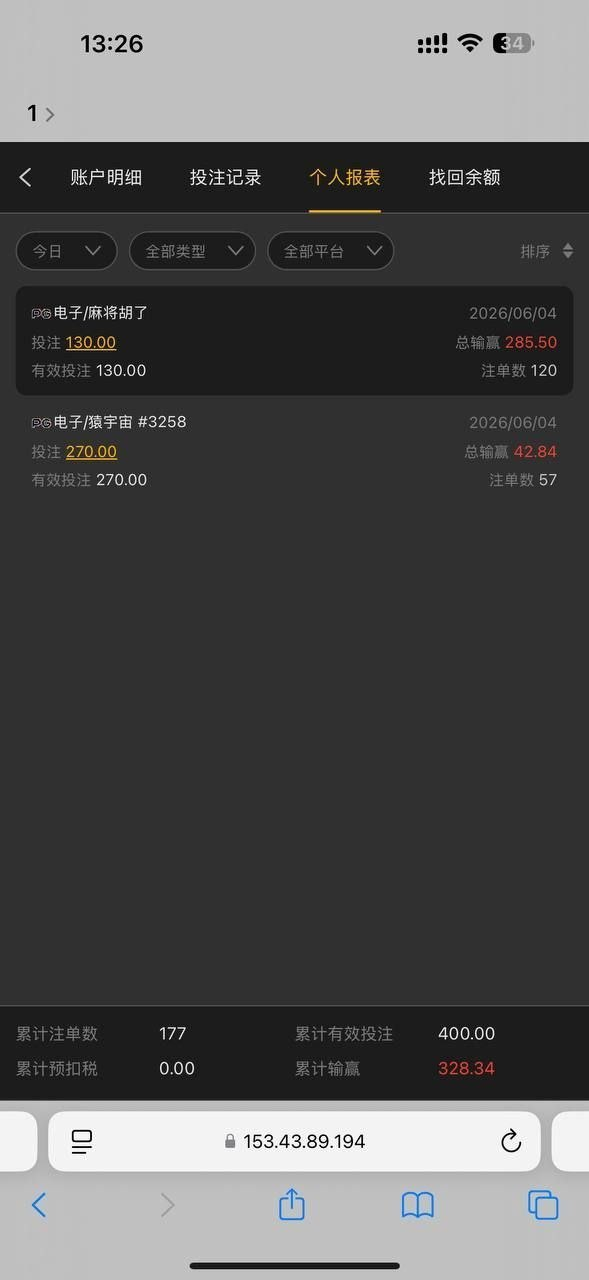Share this page from Safari toolbar
The height and width of the screenshot is (1280, 589).
pos(291,1204)
